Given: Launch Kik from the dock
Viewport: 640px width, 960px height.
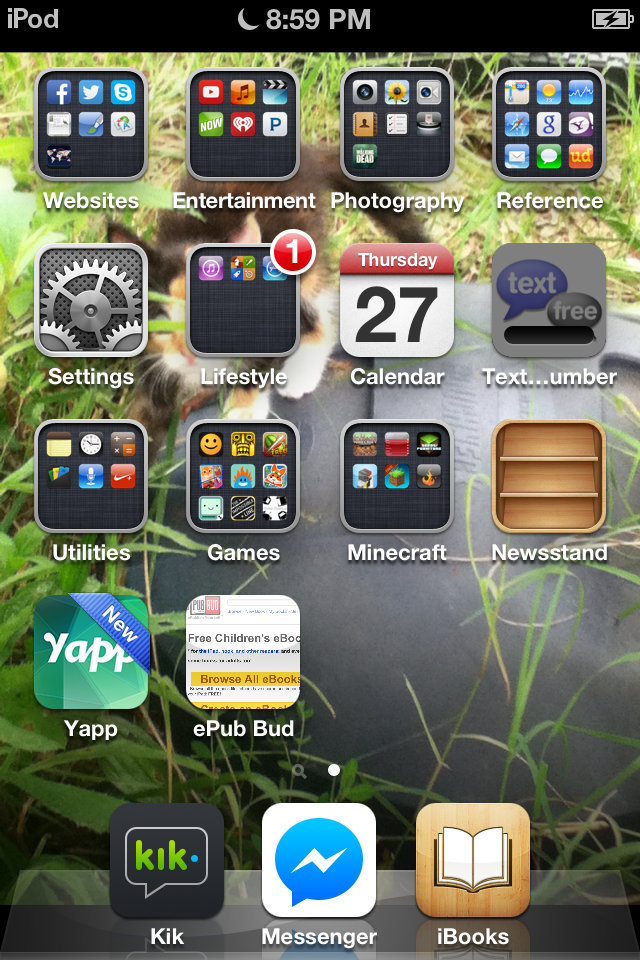Looking at the screenshot, I should click(167, 860).
